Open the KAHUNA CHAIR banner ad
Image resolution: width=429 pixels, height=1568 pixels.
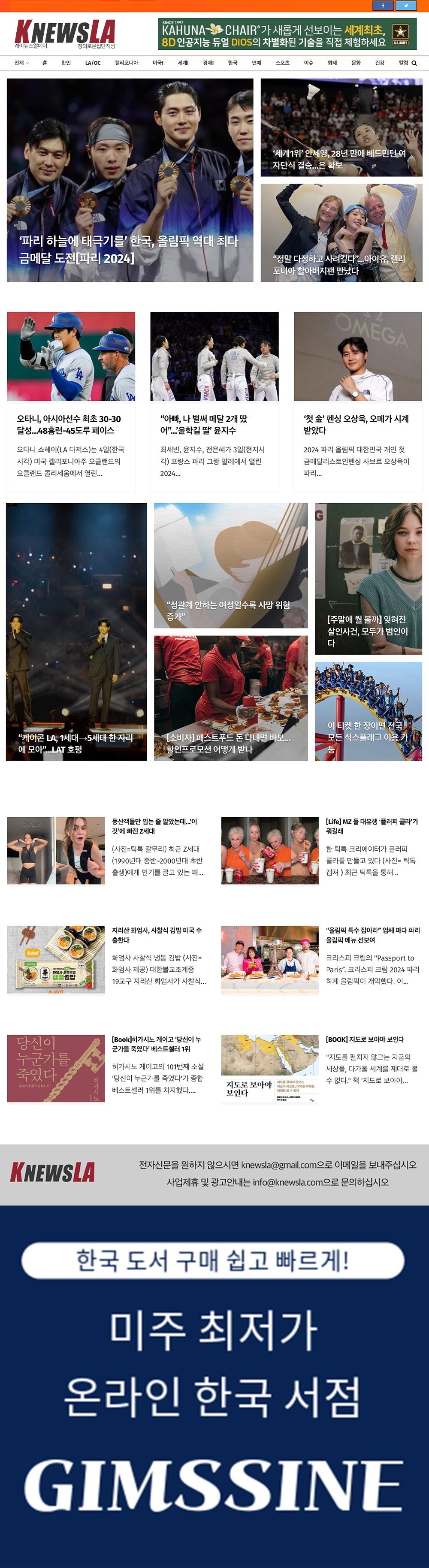point(287,34)
